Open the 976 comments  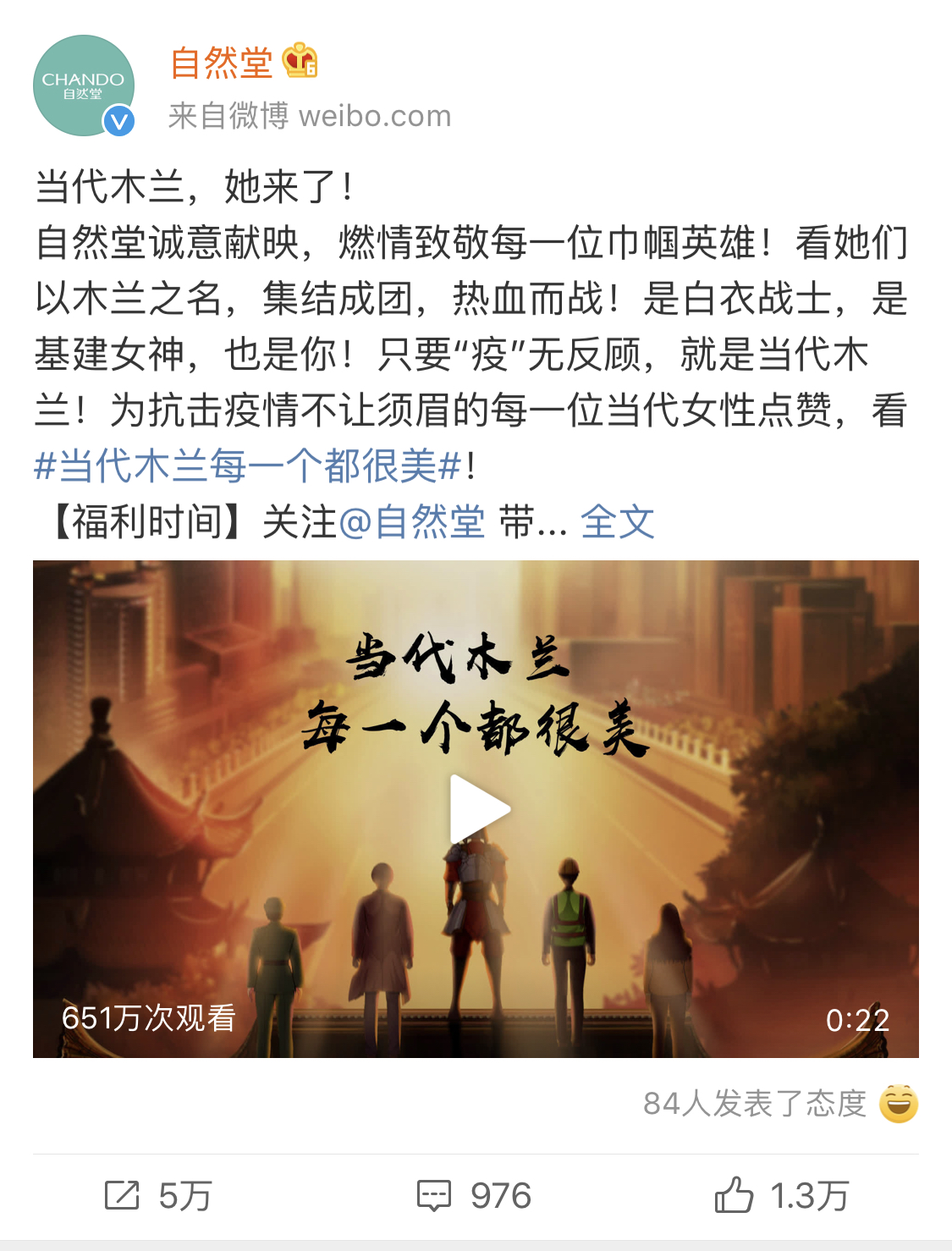[x=474, y=1196]
